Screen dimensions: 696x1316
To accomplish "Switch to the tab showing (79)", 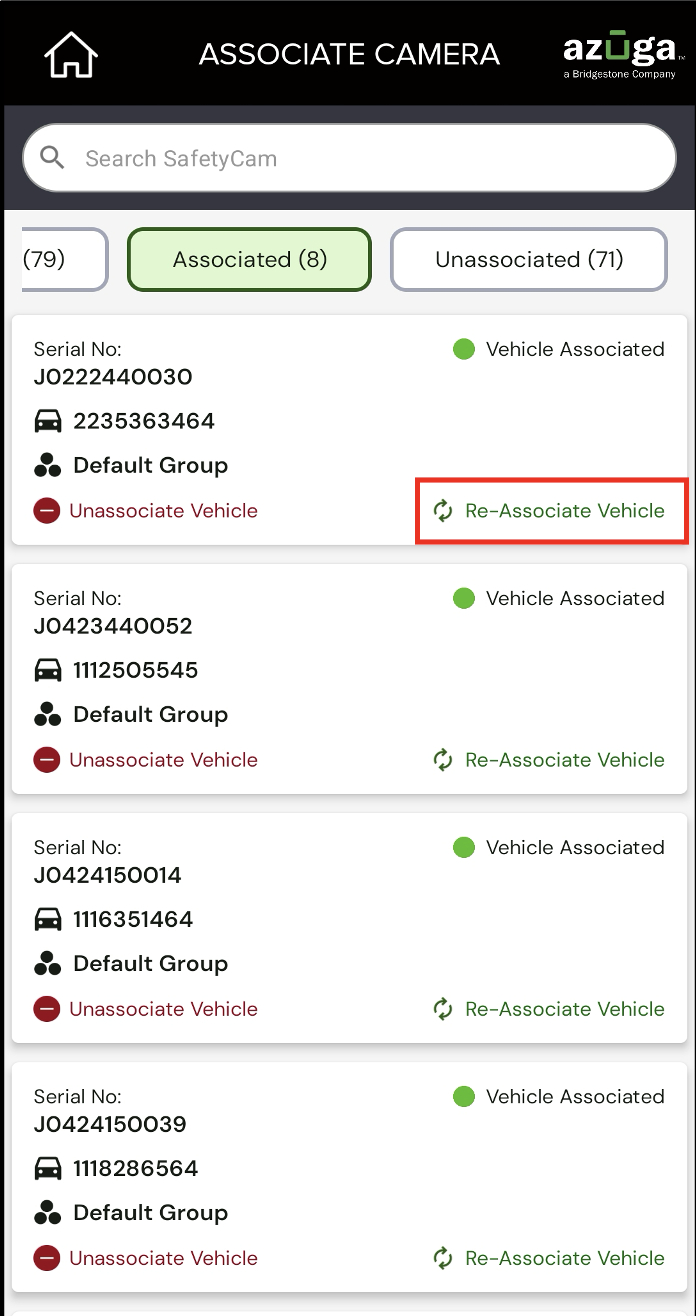I will [x=63, y=260].
